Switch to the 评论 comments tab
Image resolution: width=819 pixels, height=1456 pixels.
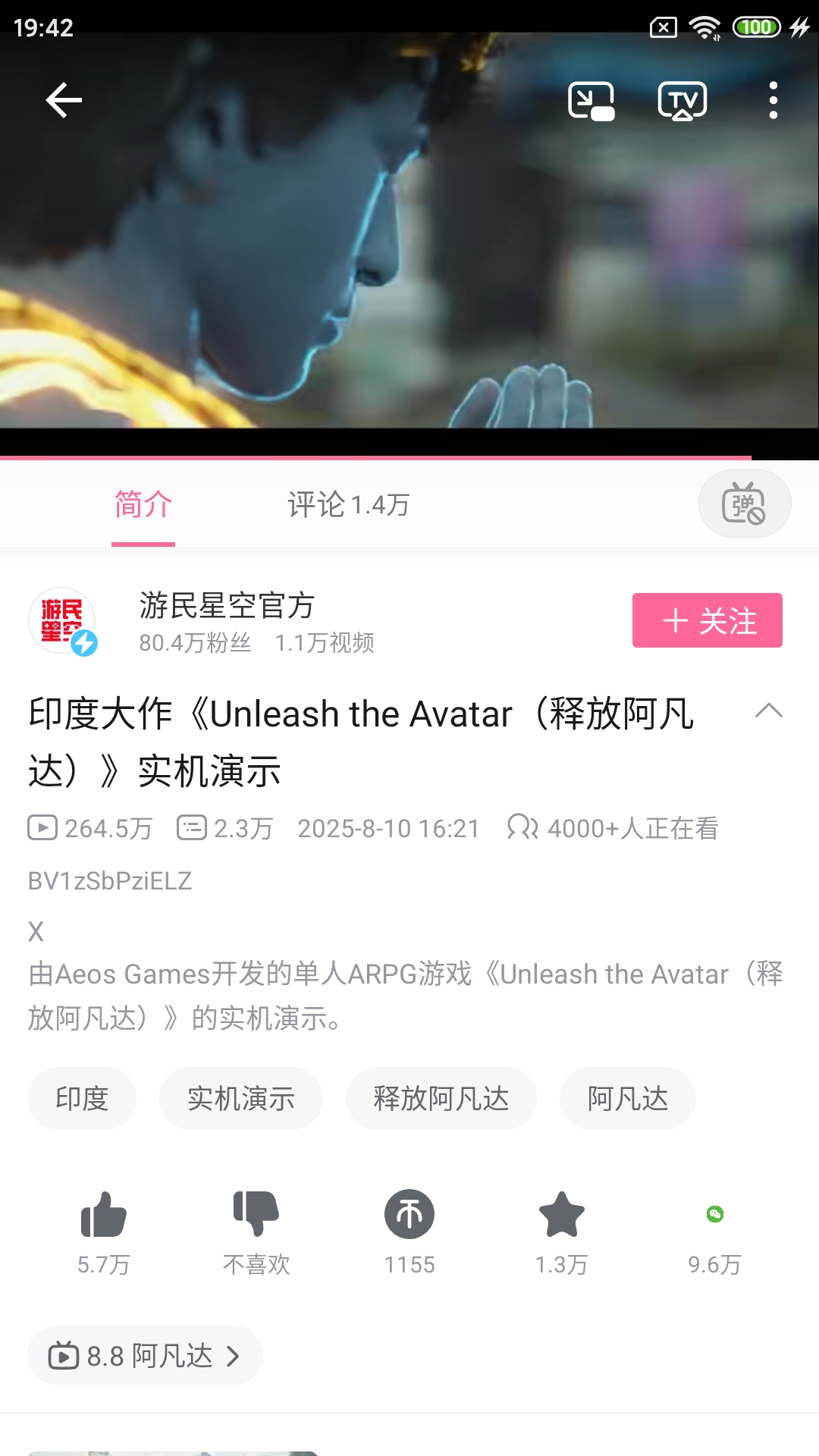click(348, 505)
